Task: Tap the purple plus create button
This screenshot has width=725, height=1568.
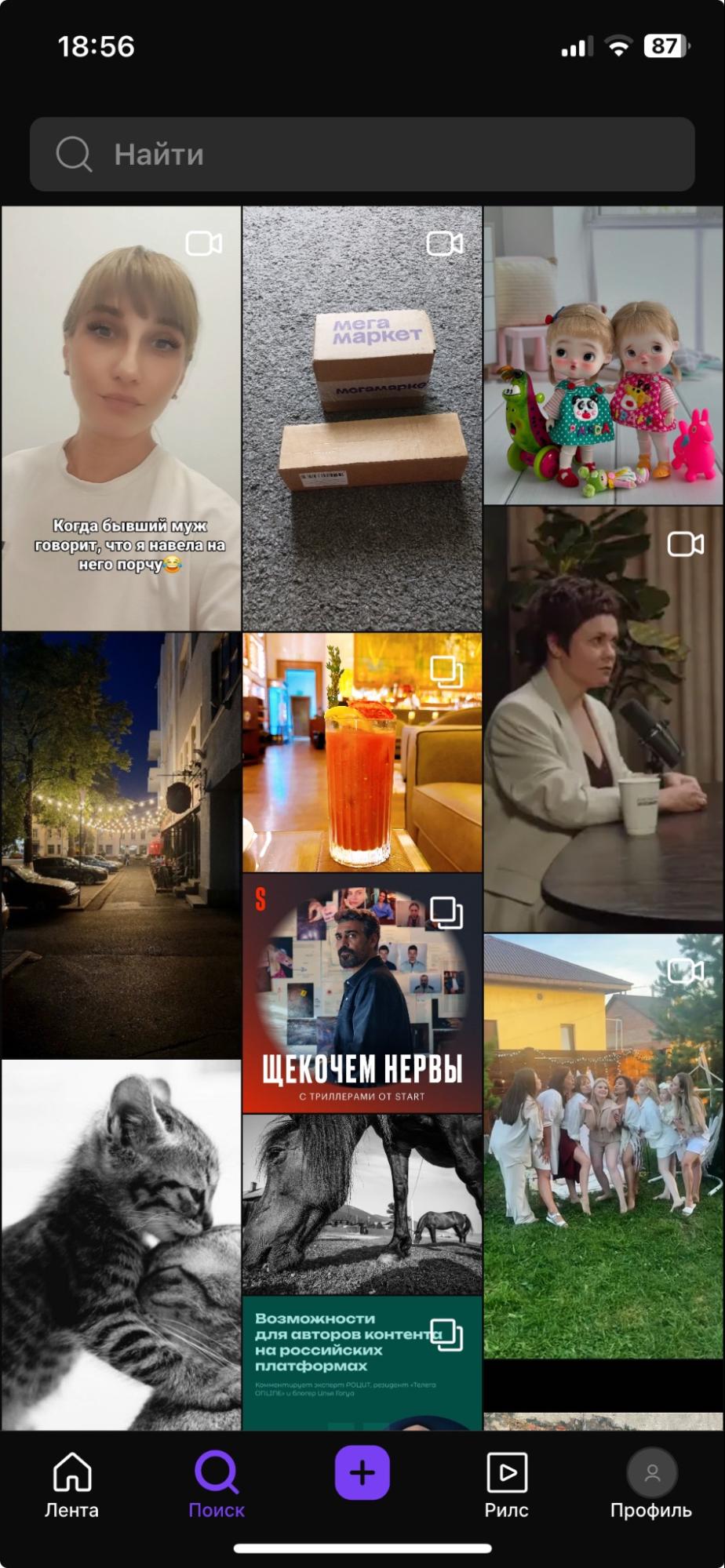Action: click(362, 1472)
